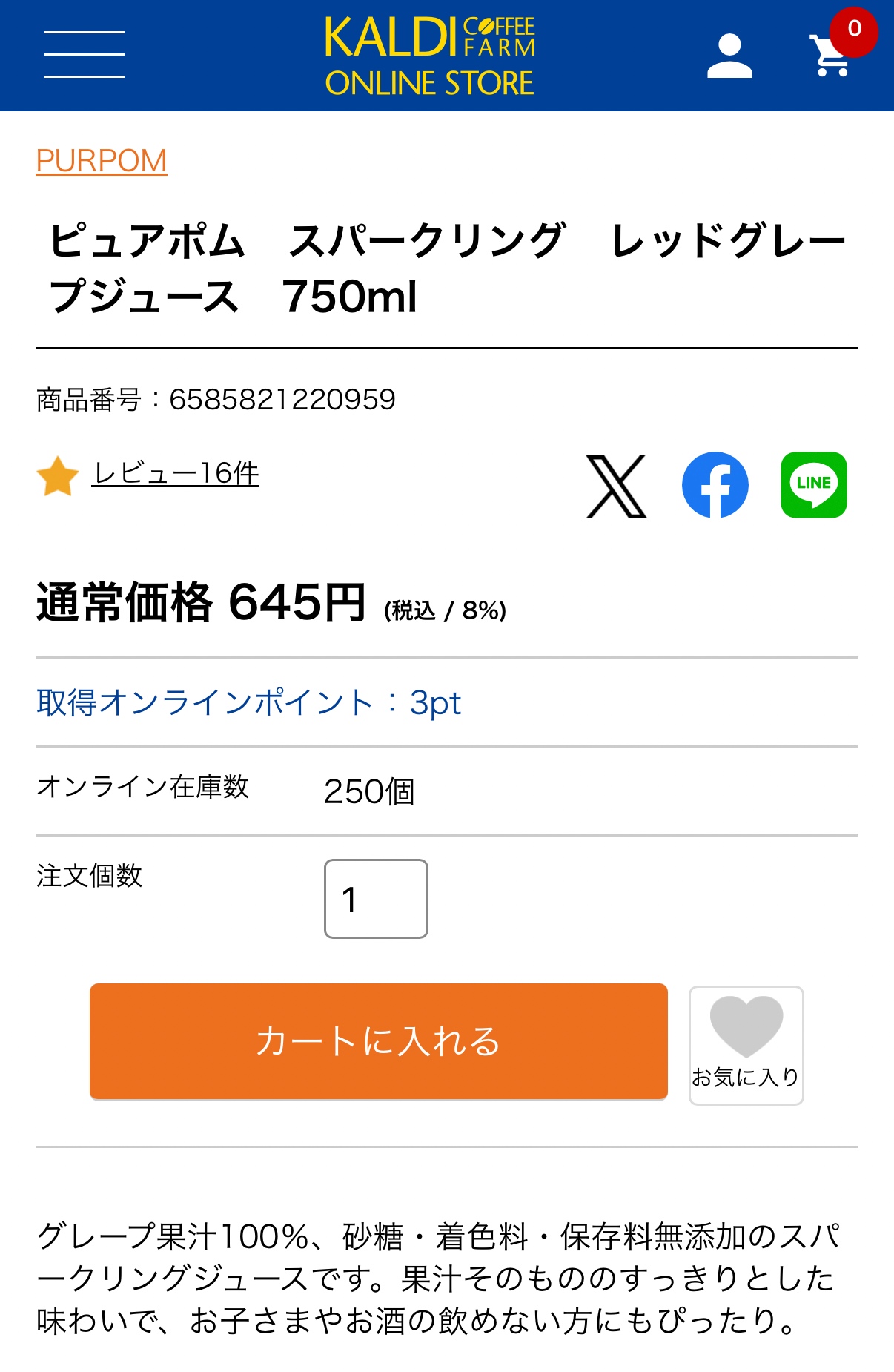The height and width of the screenshot is (1372, 894).
Task: Open the hamburger menu
Action: [x=84, y=55]
